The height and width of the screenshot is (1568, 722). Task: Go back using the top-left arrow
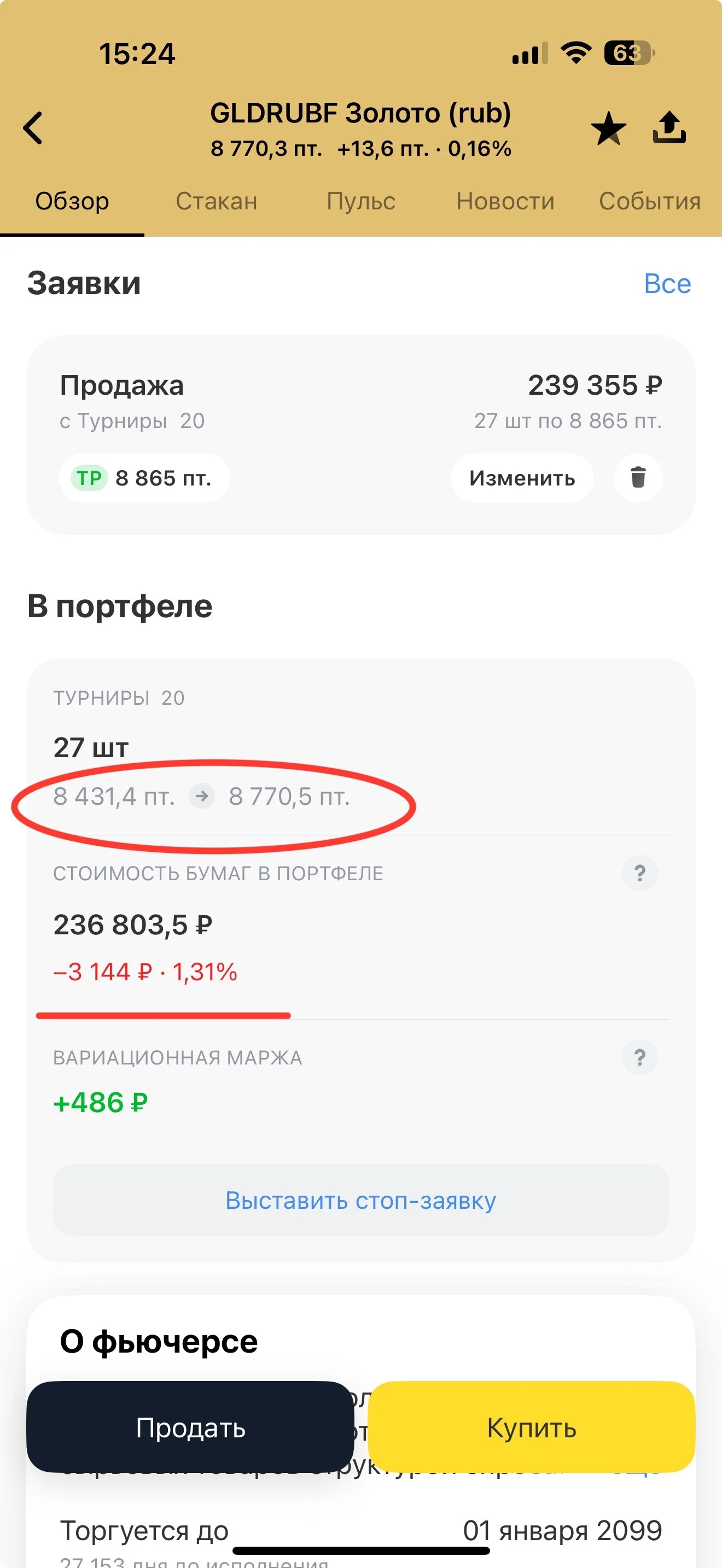(x=33, y=128)
